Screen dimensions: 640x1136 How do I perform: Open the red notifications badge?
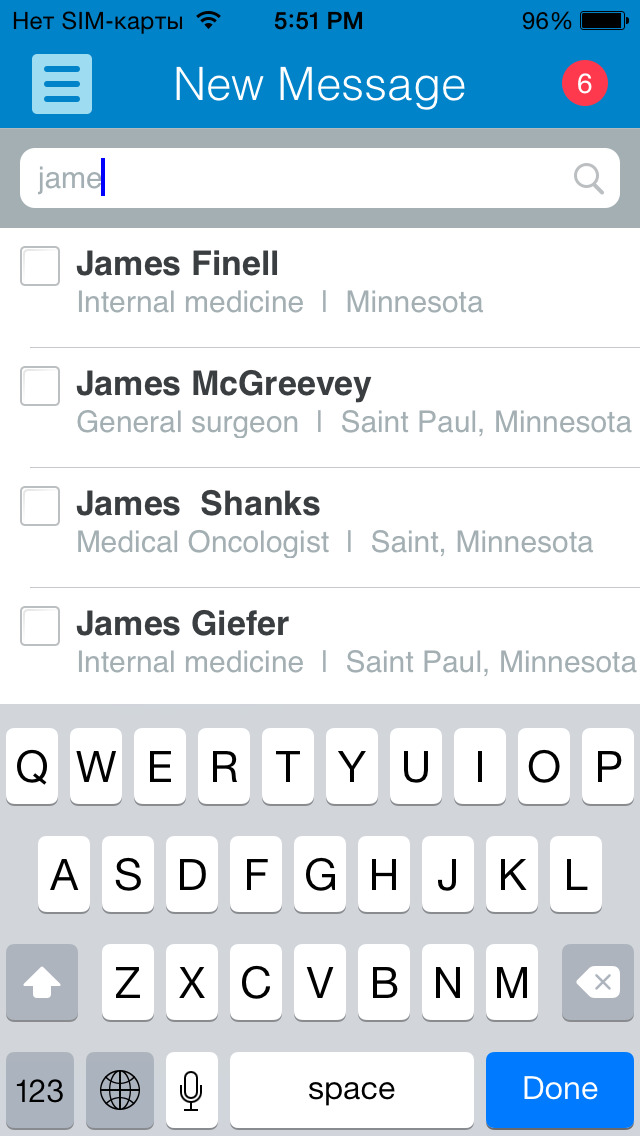coord(585,85)
